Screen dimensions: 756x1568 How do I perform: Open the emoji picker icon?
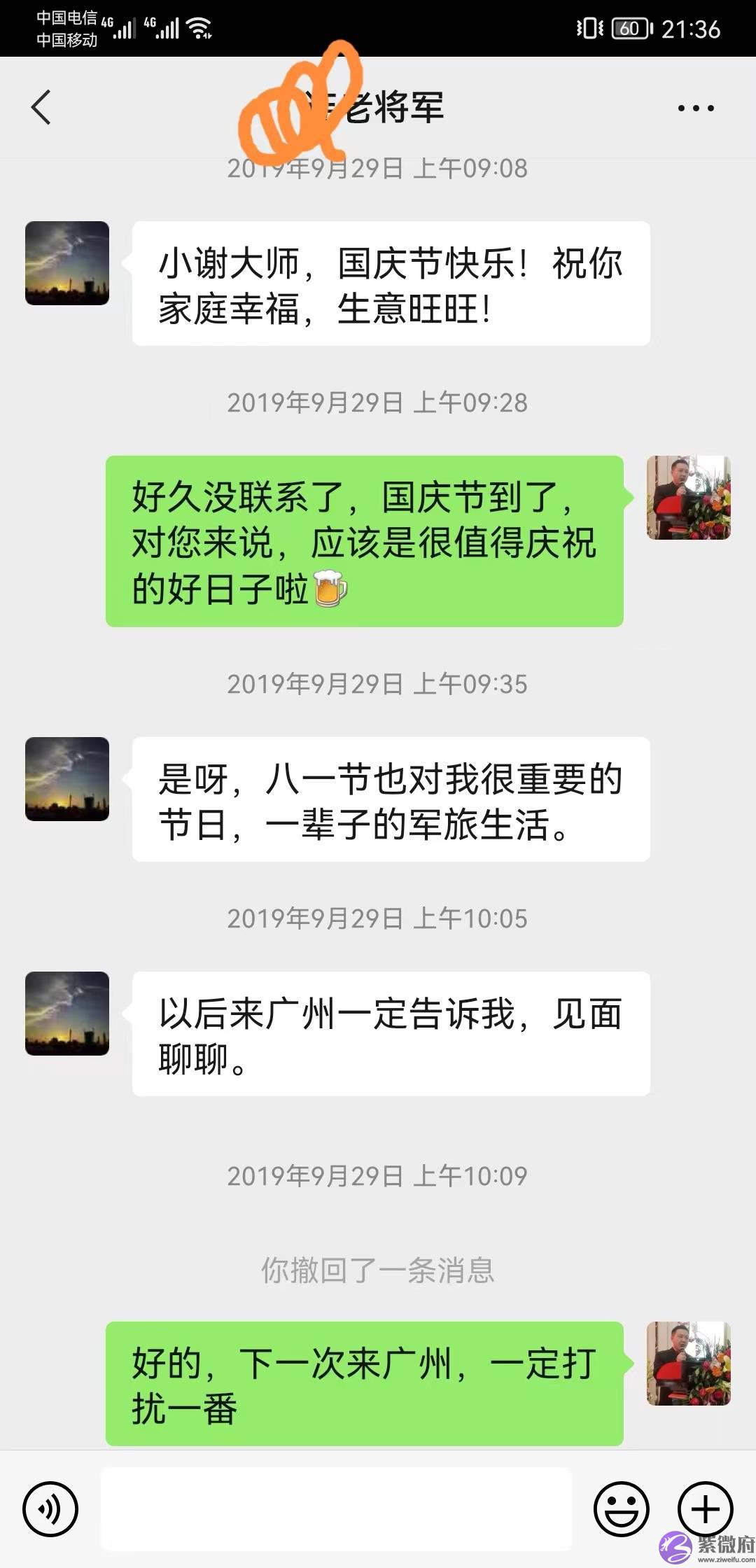[622, 1508]
